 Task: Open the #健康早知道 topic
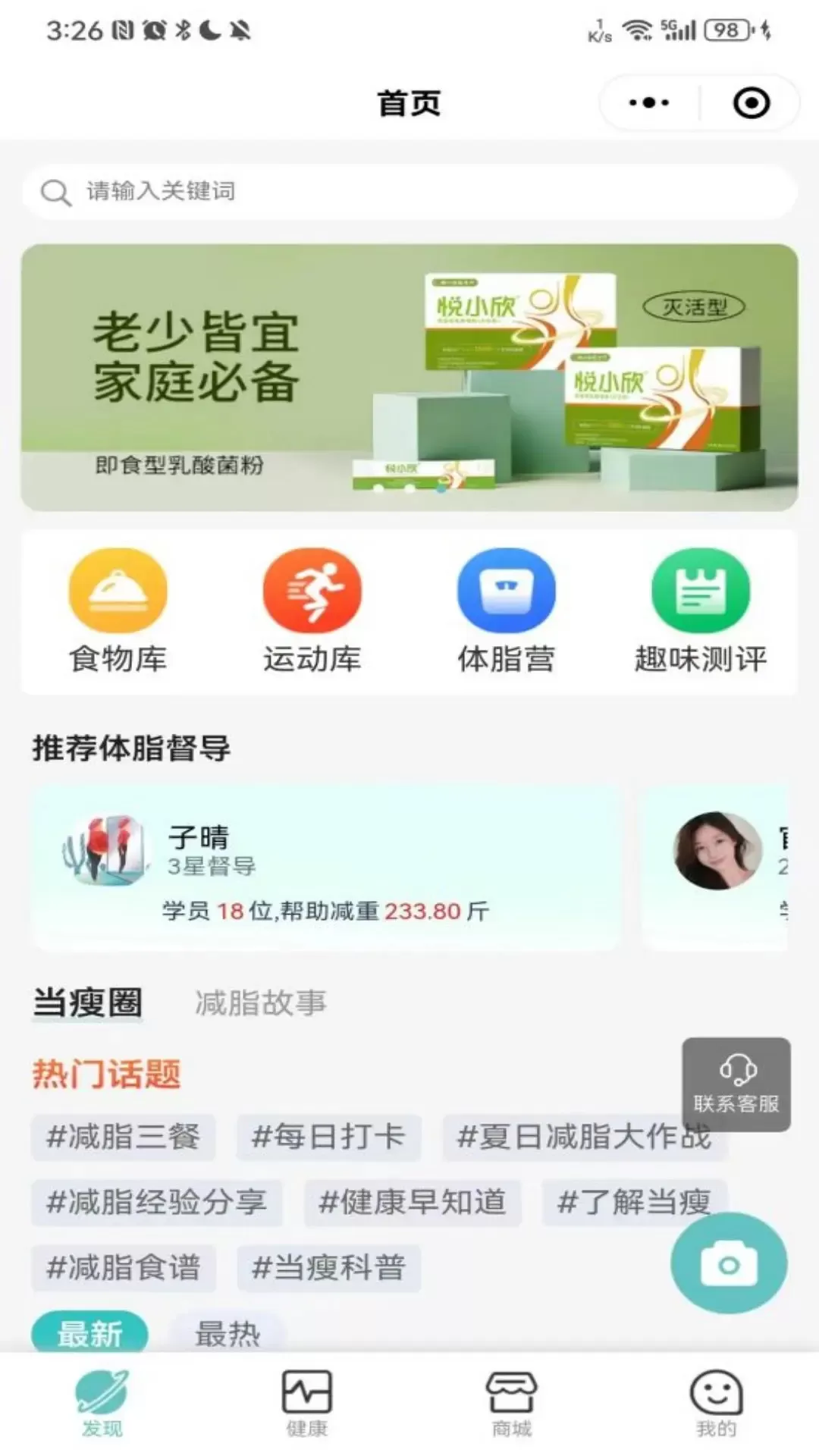(413, 1202)
